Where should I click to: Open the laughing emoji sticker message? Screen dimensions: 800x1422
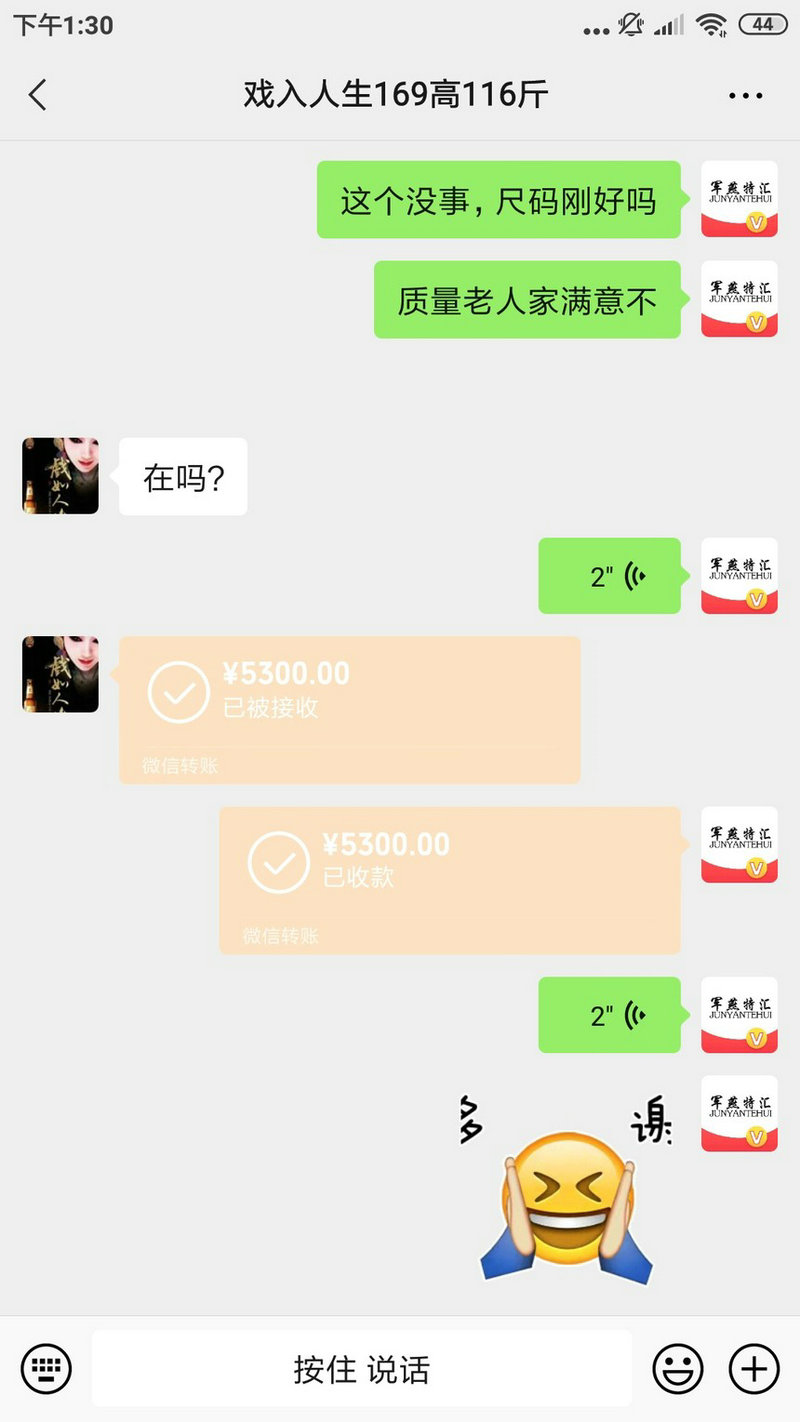point(567,1190)
